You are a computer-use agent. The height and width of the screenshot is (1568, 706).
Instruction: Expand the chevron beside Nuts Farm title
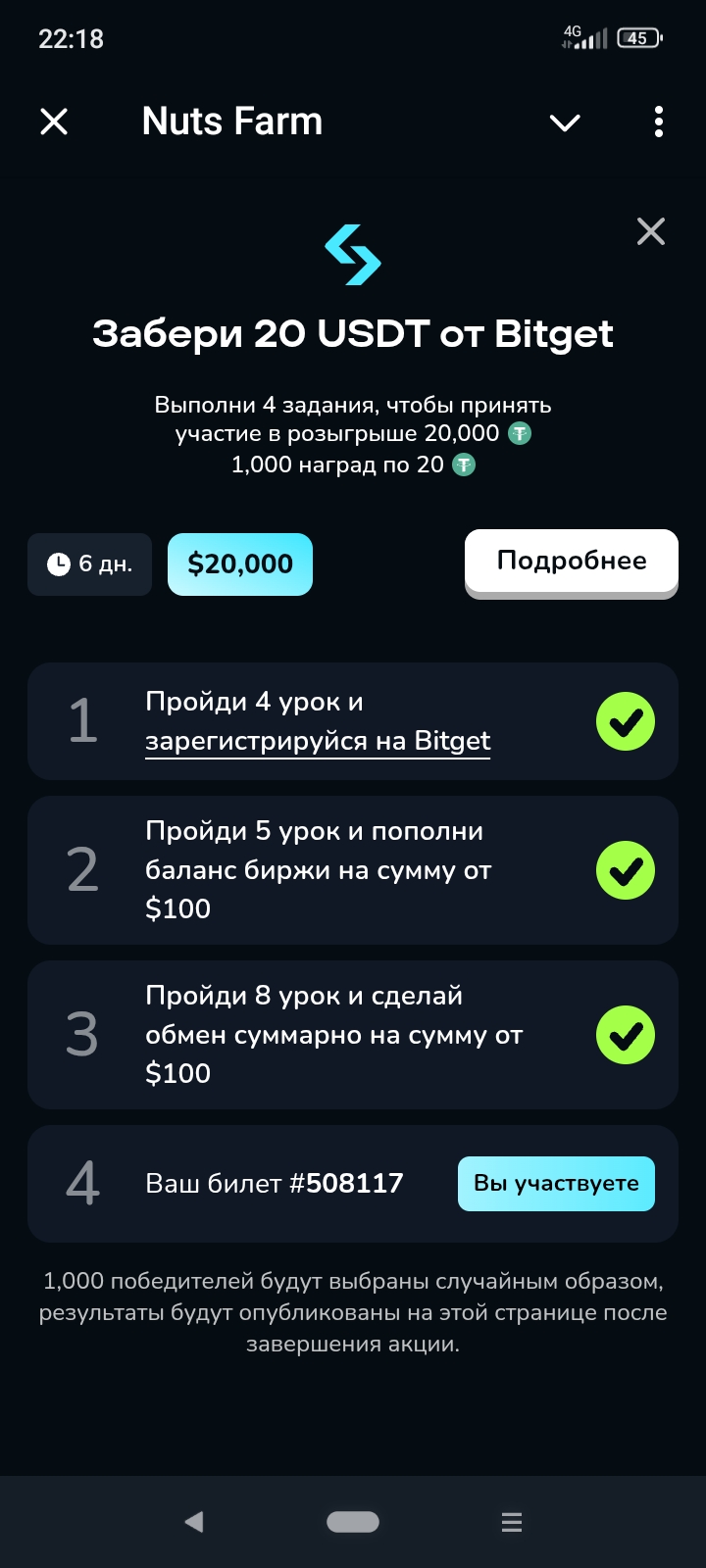(x=564, y=123)
